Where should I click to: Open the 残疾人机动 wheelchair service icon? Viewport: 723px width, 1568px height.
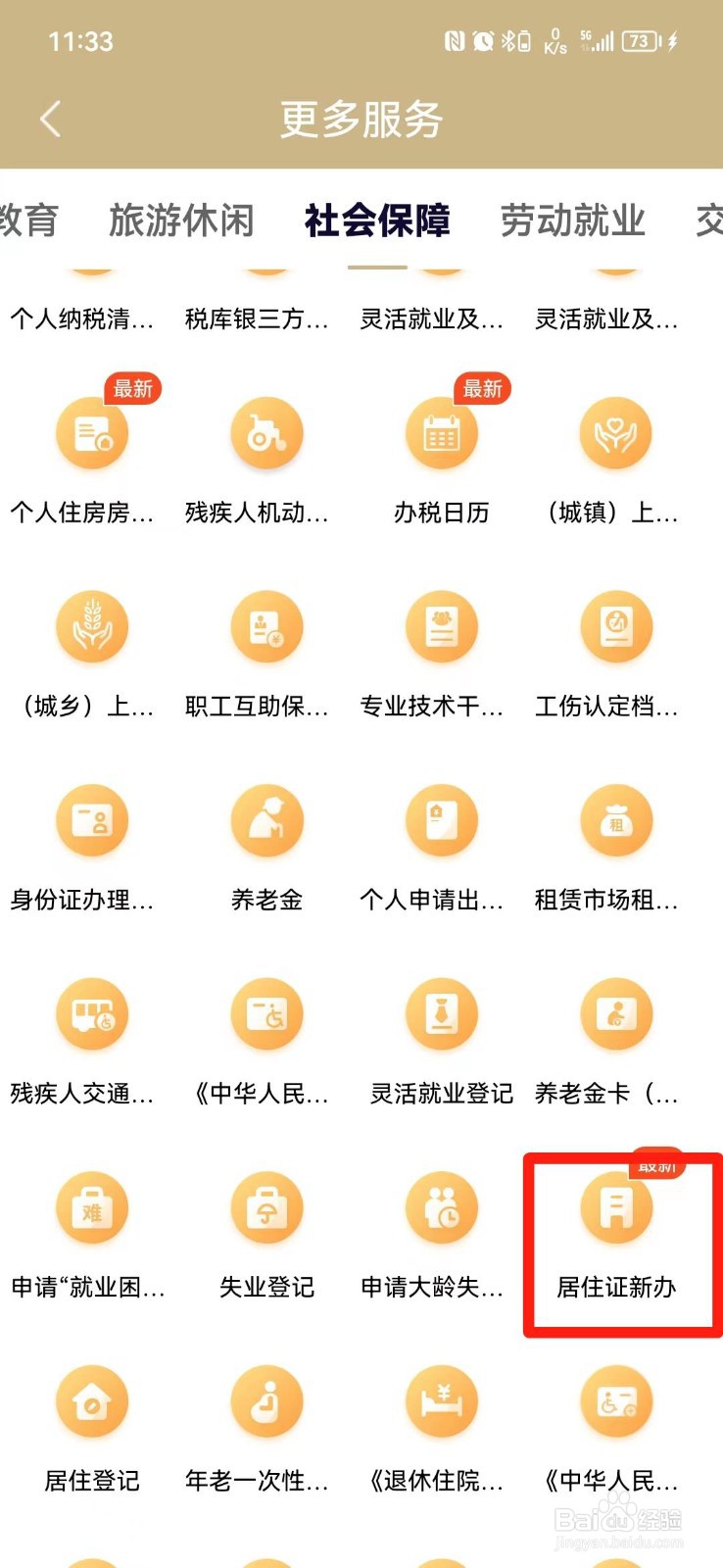(266, 432)
